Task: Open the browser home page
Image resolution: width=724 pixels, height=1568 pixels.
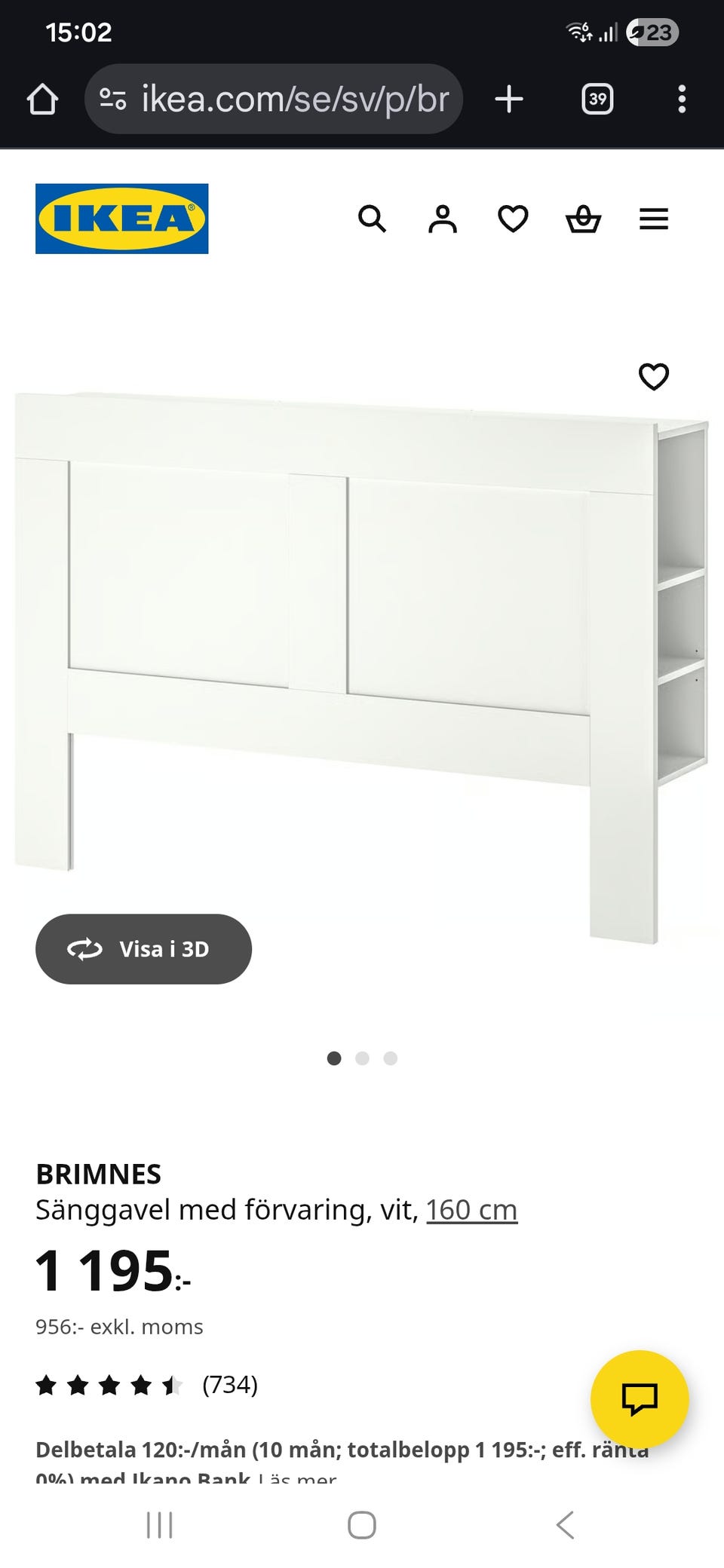Action: click(42, 100)
